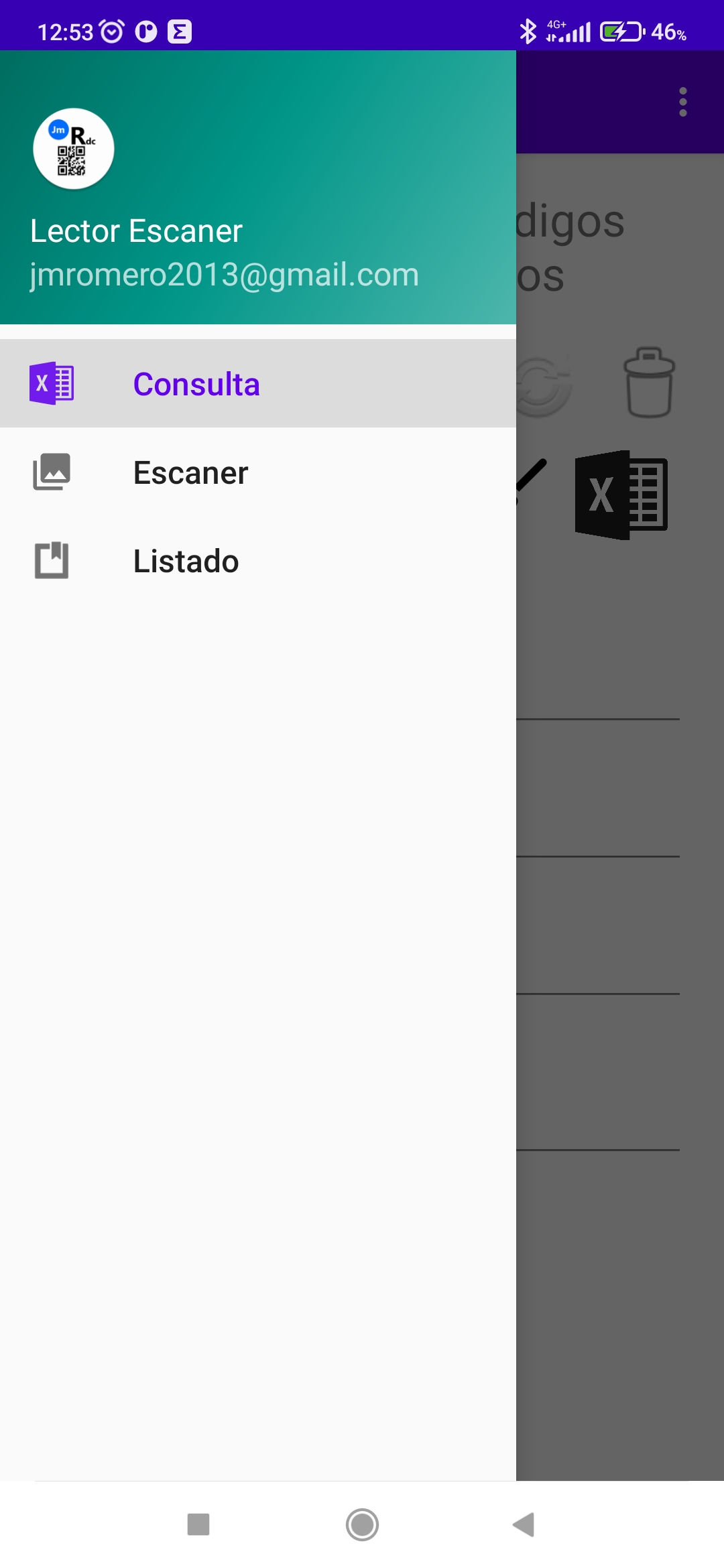This screenshot has width=724, height=1568.
Task: Open the Listado section
Action: [x=258, y=560]
